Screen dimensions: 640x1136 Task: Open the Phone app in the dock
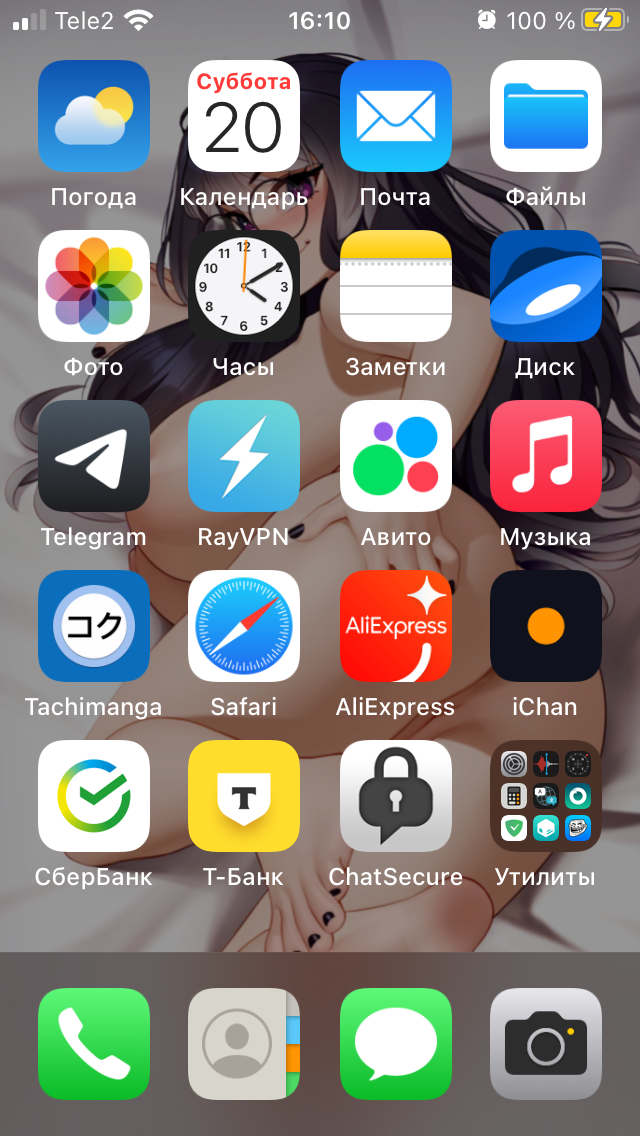[x=94, y=1044]
